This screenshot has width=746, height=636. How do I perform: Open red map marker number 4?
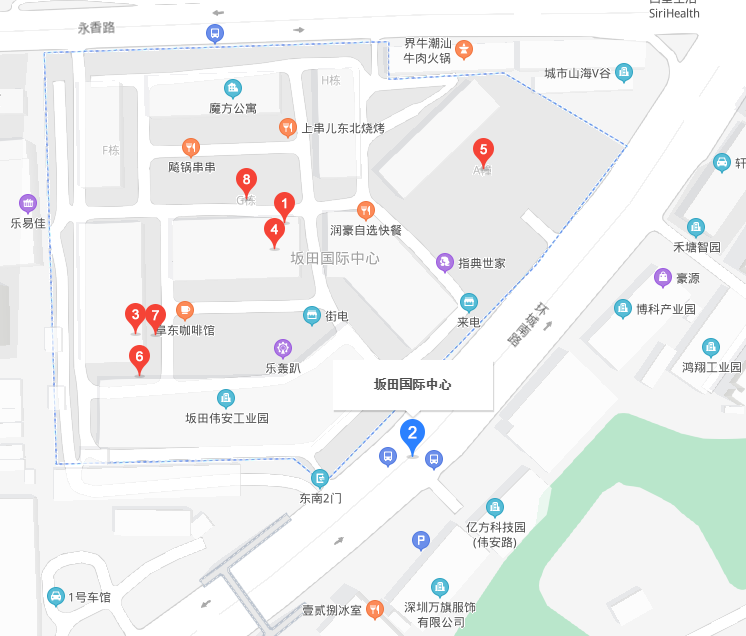(273, 231)
